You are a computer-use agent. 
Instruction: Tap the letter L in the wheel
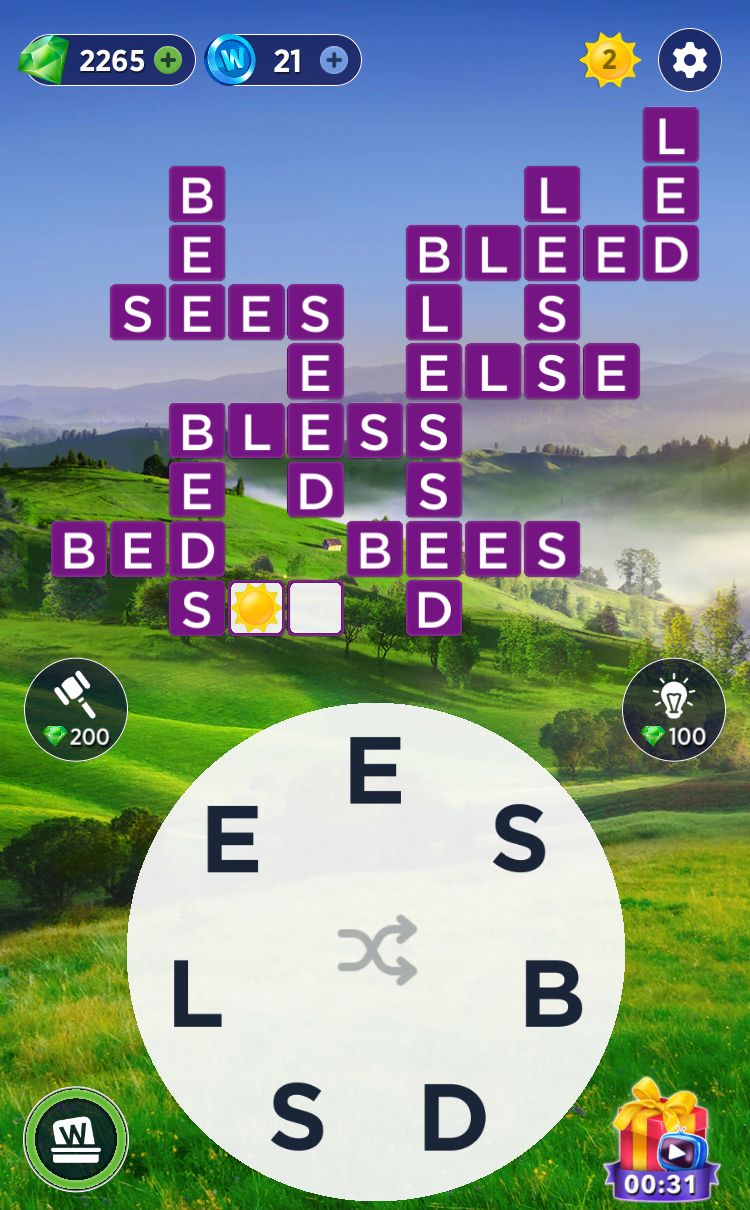(196, 997)
